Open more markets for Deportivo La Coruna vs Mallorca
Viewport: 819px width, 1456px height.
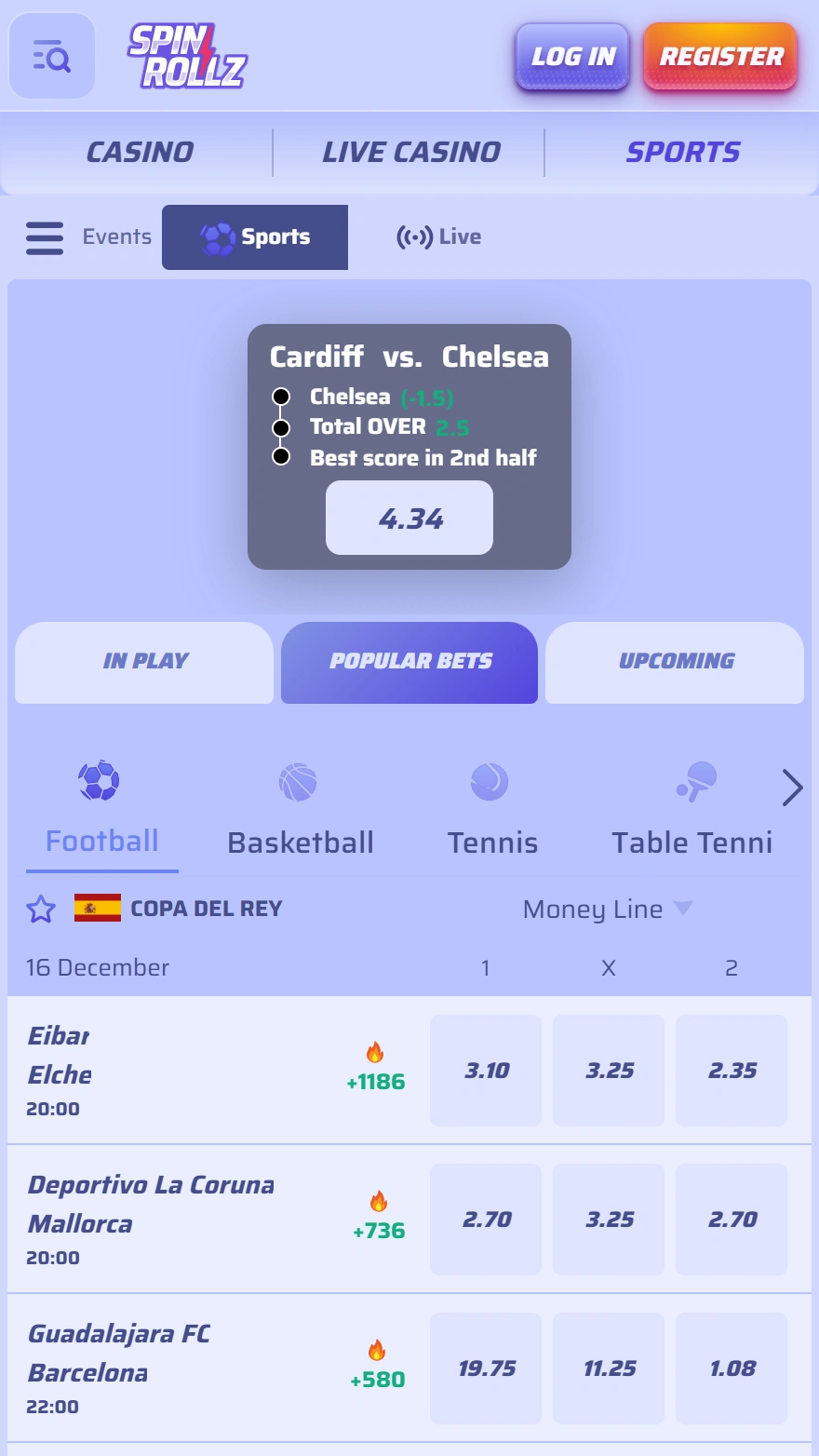point(378,1219)
